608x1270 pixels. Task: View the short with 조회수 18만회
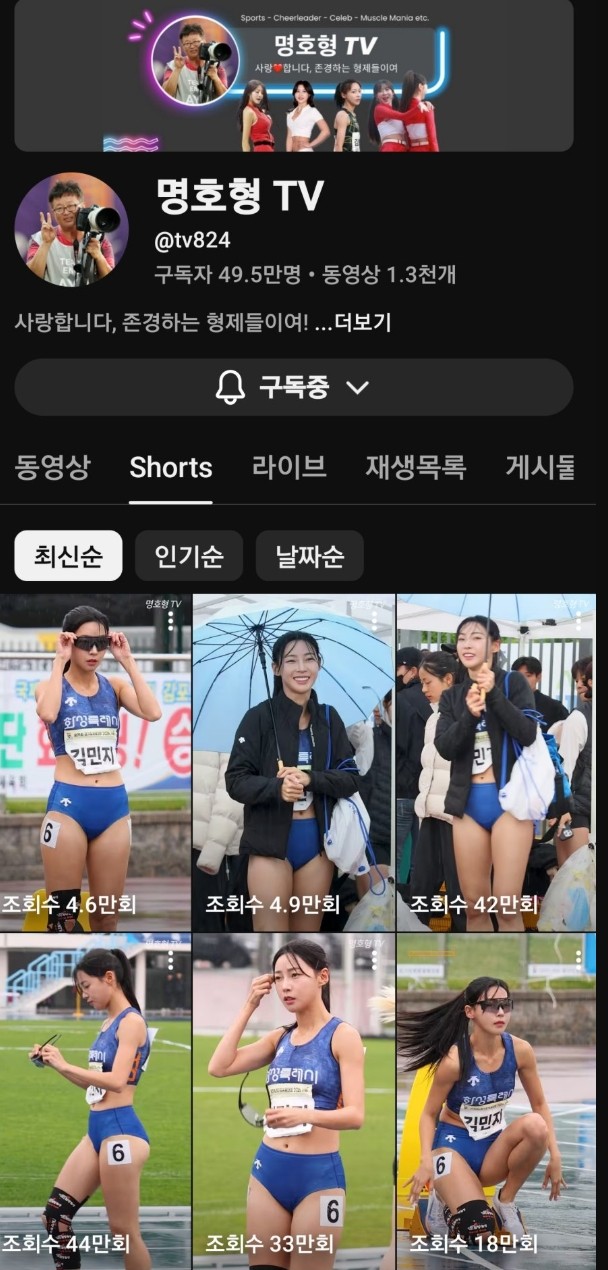(496, 1100)
